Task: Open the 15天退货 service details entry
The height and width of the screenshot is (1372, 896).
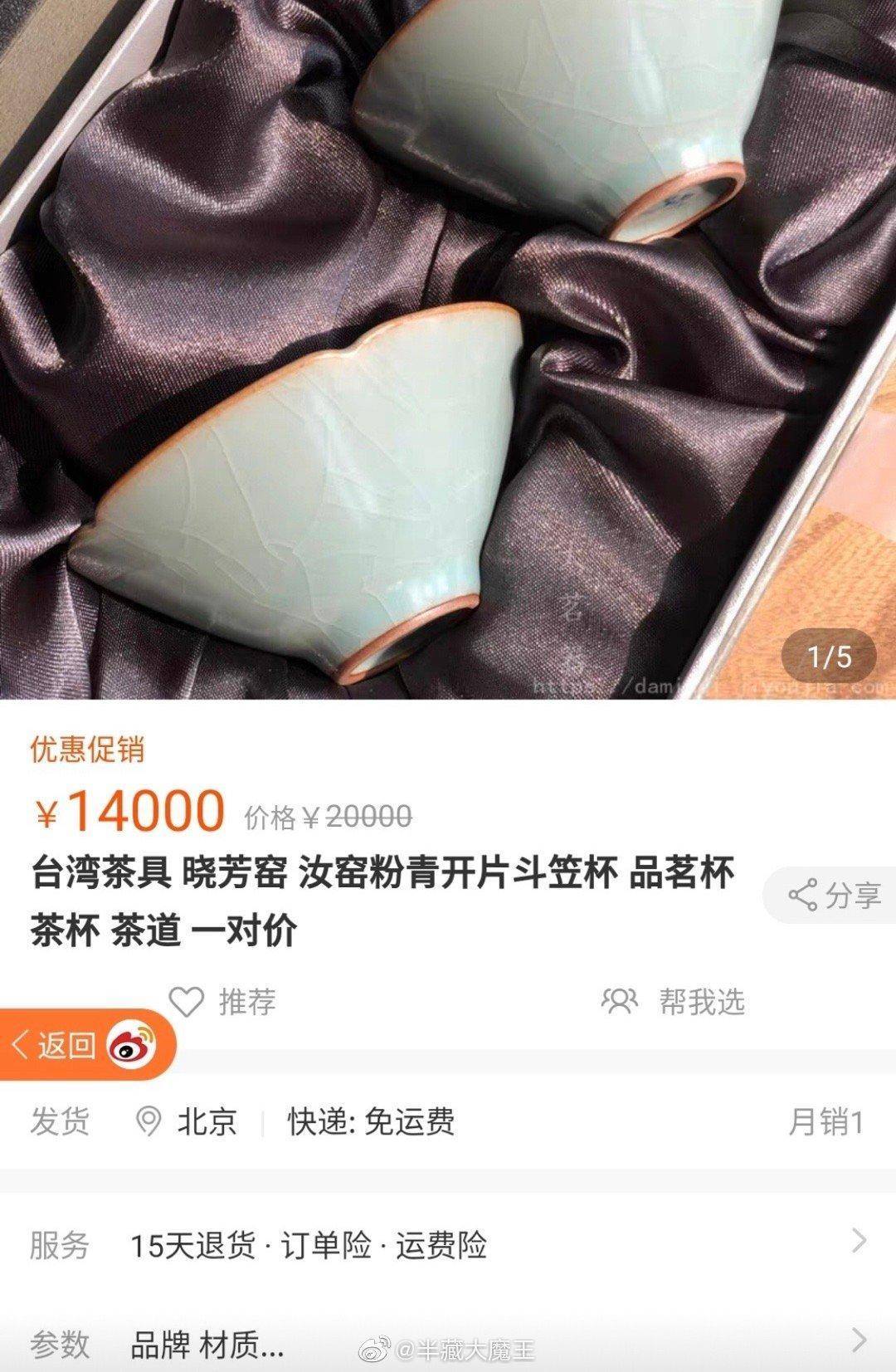Action: (x=311, y=1241)
